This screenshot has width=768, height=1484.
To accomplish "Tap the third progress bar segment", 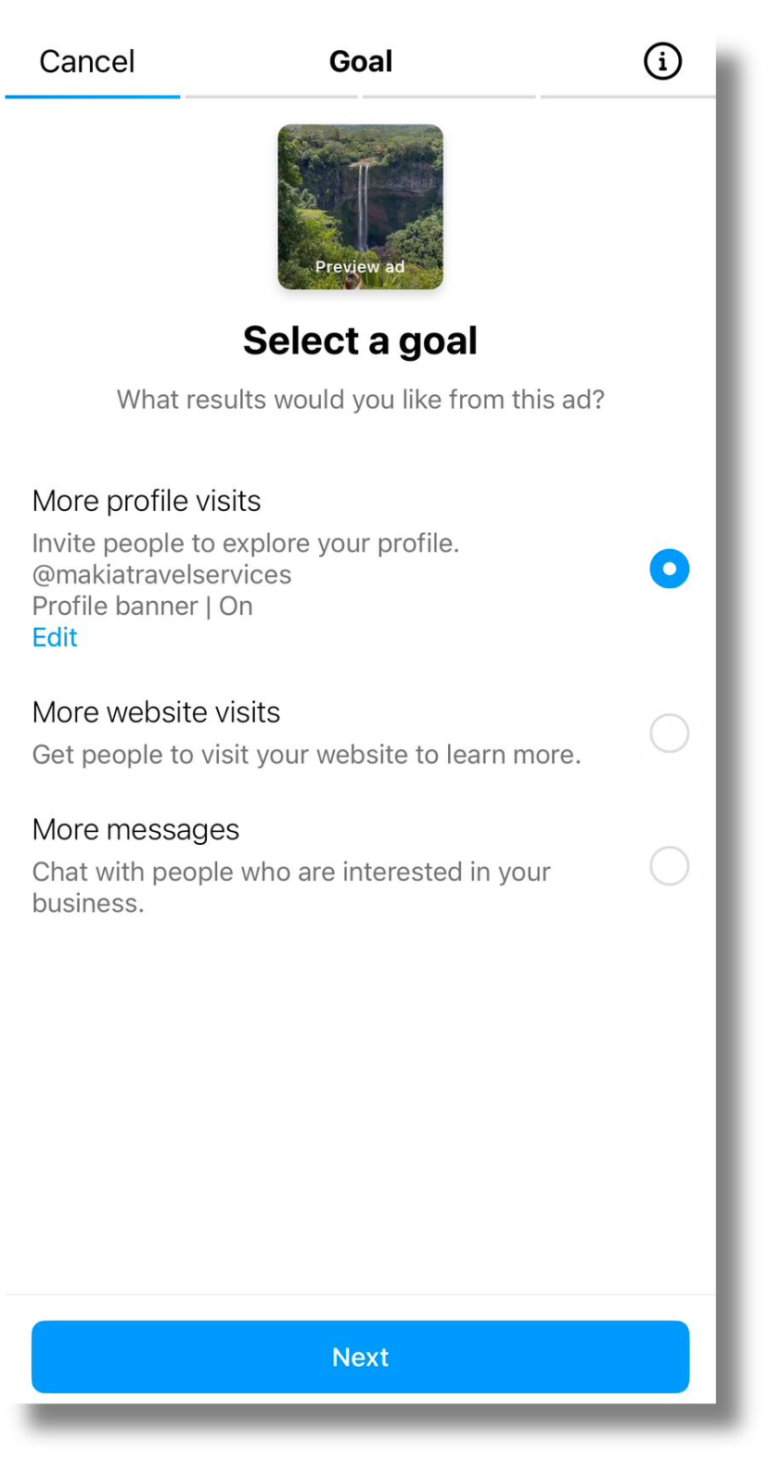I will [449, 97].
